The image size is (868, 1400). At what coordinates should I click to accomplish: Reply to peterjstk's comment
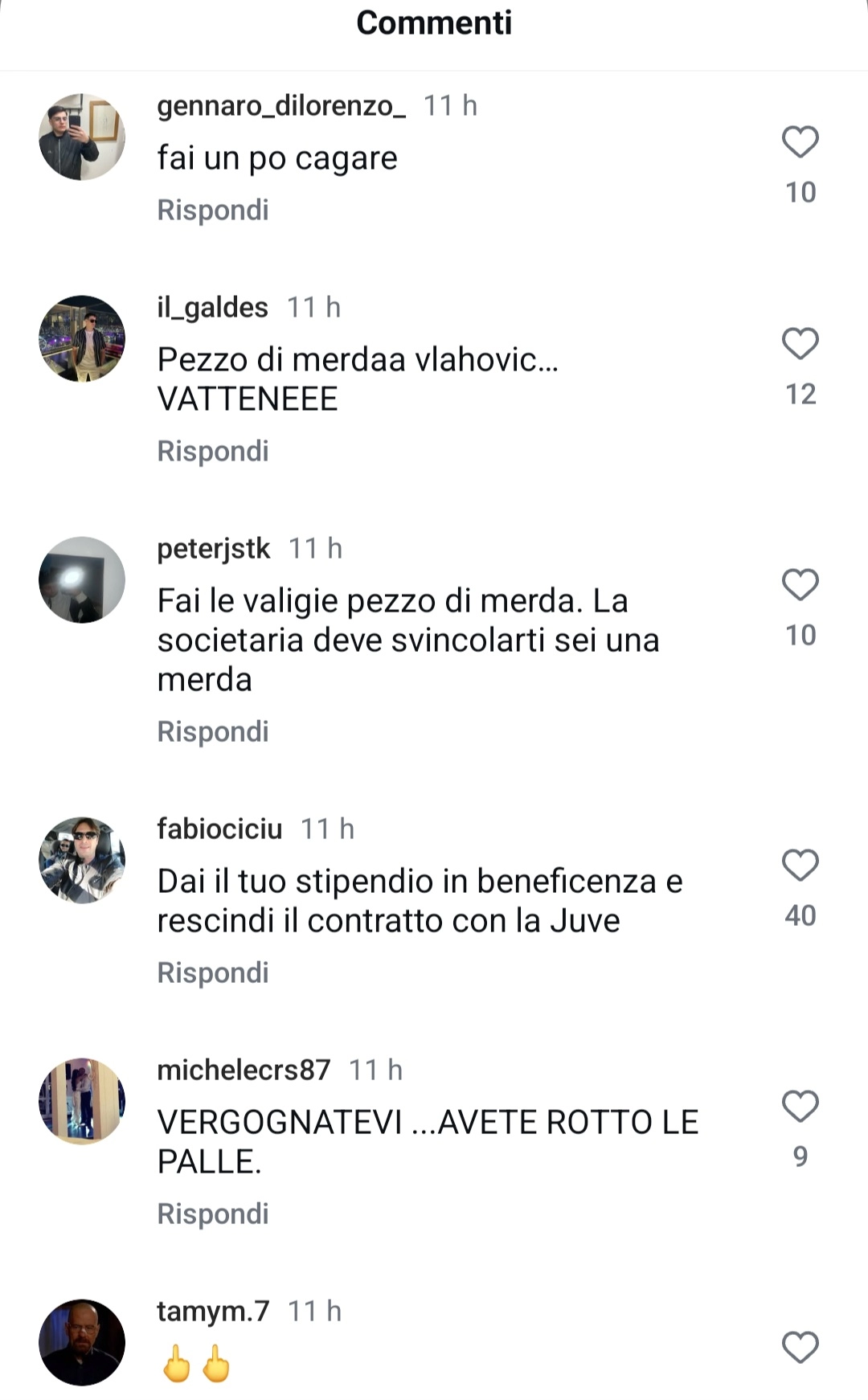(213, 731)
